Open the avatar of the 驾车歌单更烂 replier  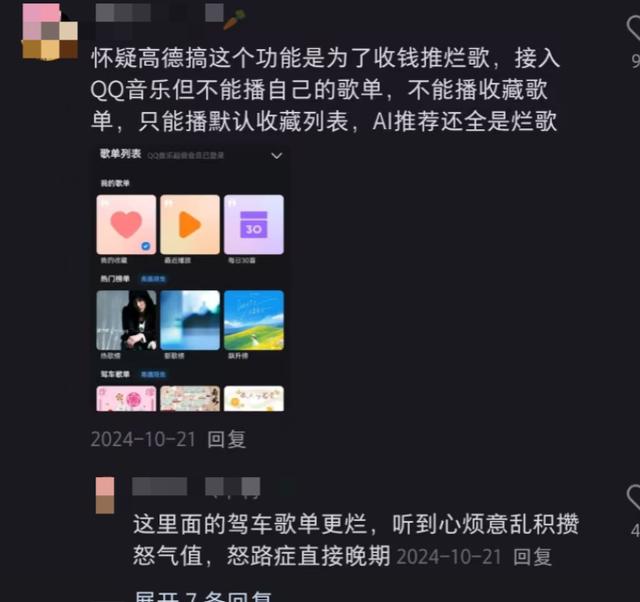click(105, 494)
